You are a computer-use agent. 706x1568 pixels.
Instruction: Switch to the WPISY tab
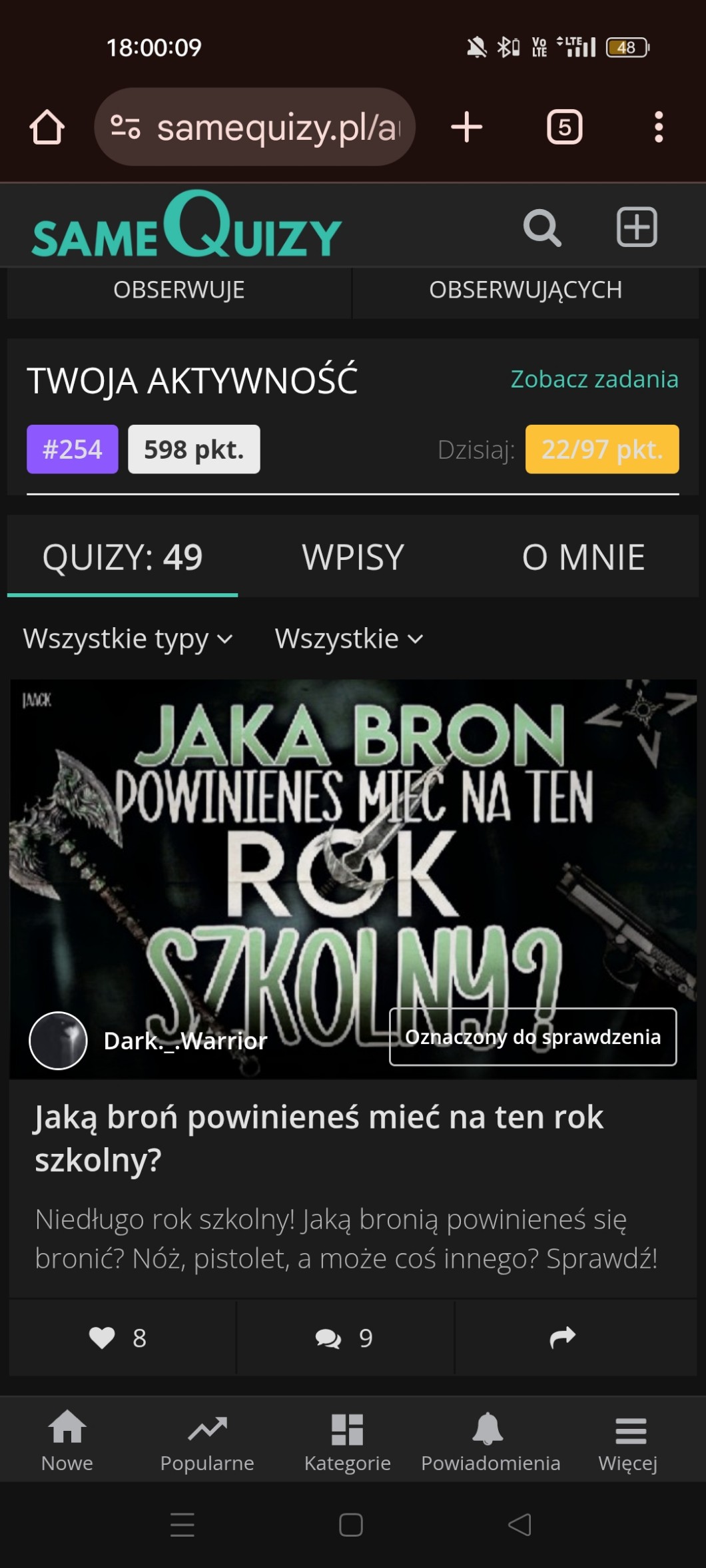click(353, 557)
